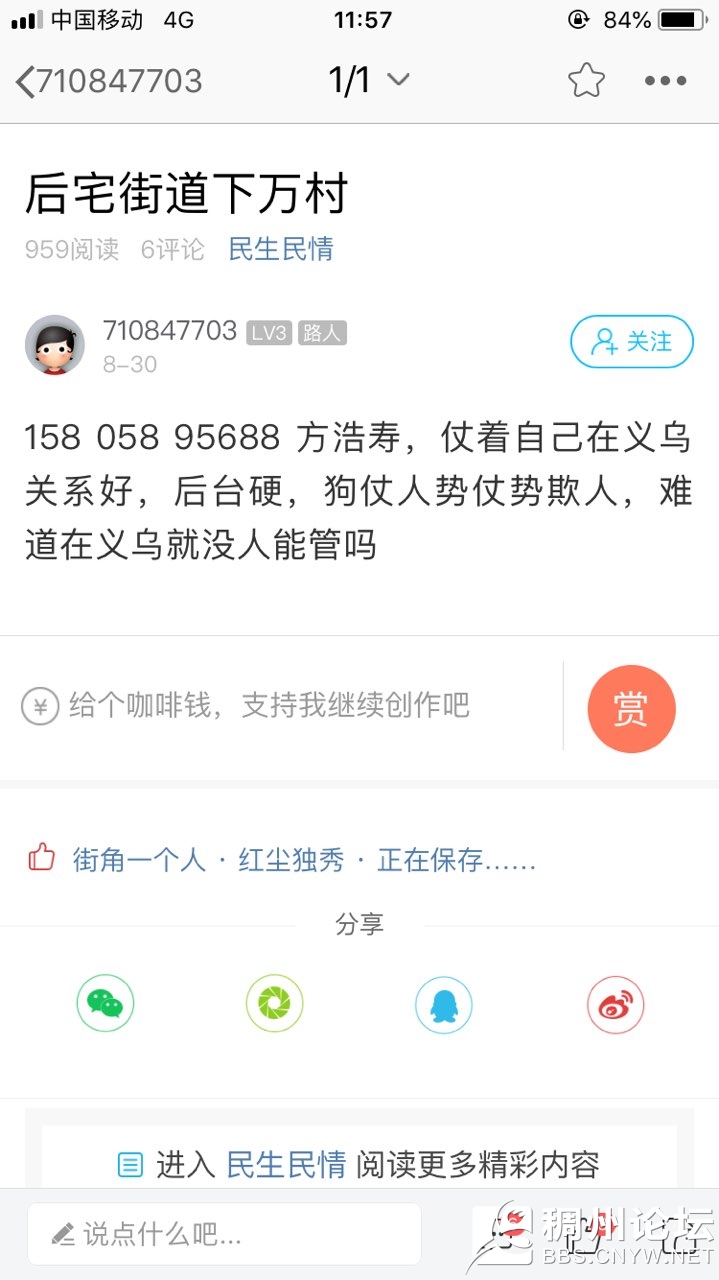Share the post to WeChat
Screen dimensions: 719x1280
click(105, 1004)
